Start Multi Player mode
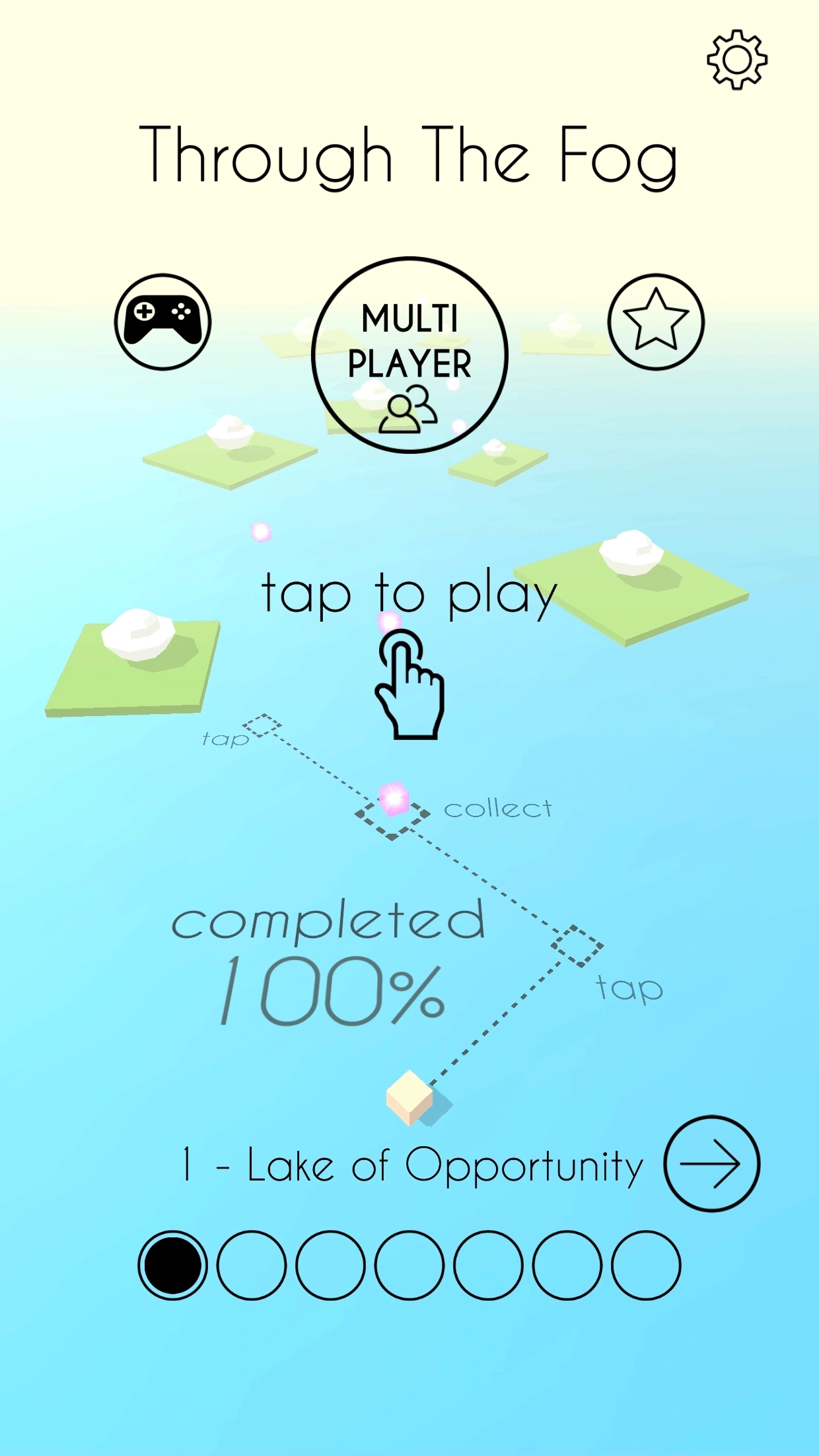The image size is (819, 1456). tap(409, 355)
